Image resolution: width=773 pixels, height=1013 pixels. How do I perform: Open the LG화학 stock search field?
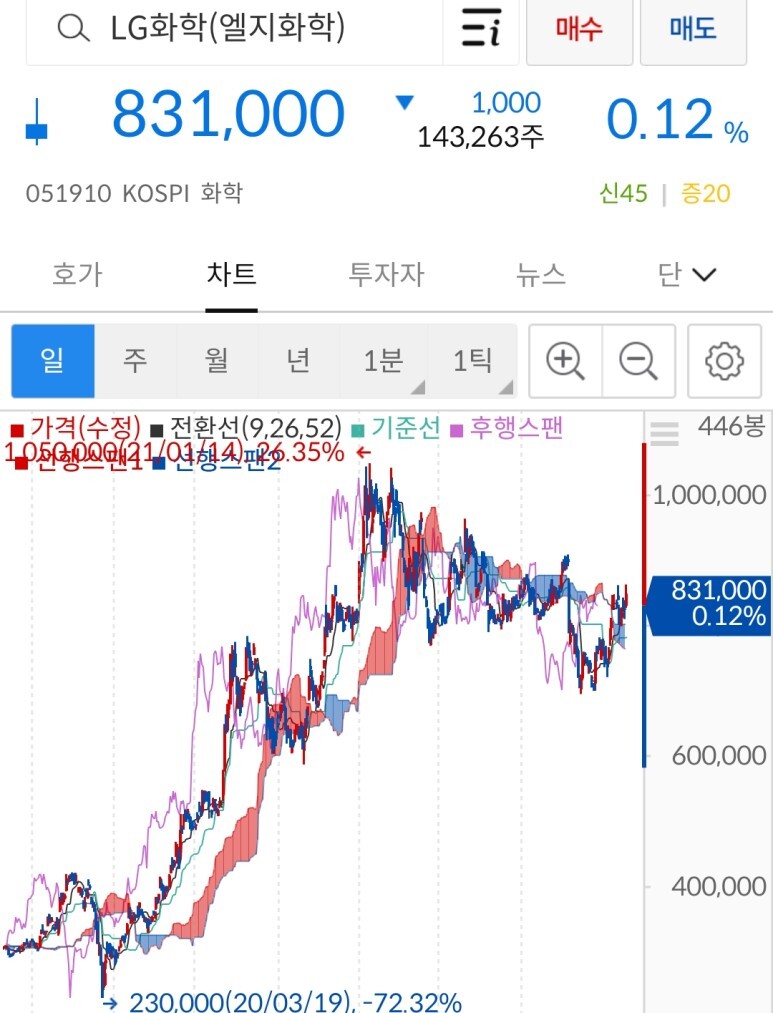click(x=234, y=30)
